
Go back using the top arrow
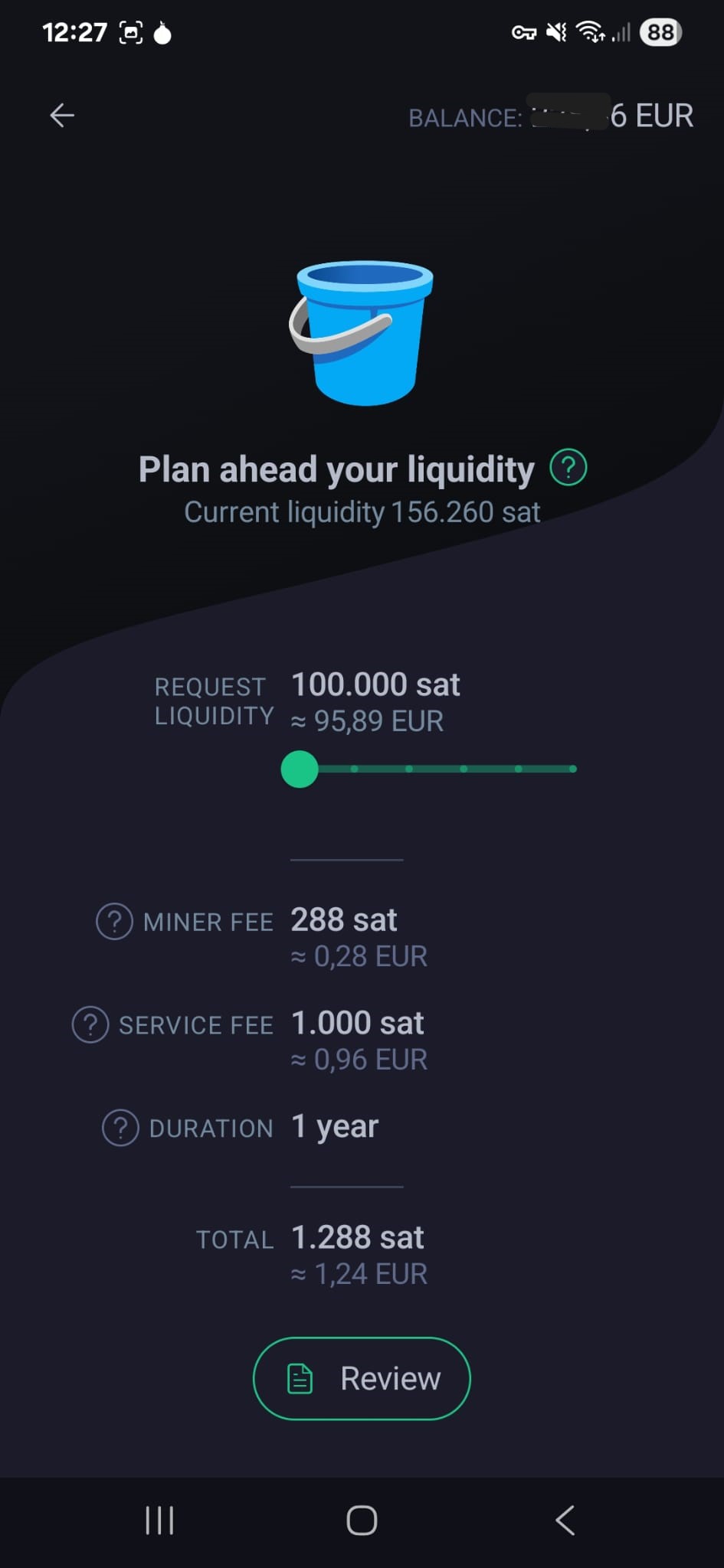[x=62, y=116]
